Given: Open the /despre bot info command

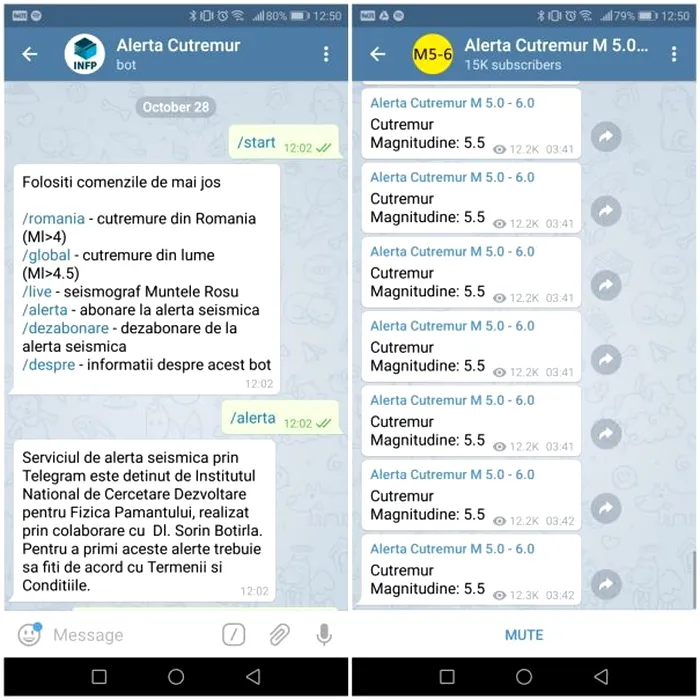Looking at the screenshot, I should (49, 364).
